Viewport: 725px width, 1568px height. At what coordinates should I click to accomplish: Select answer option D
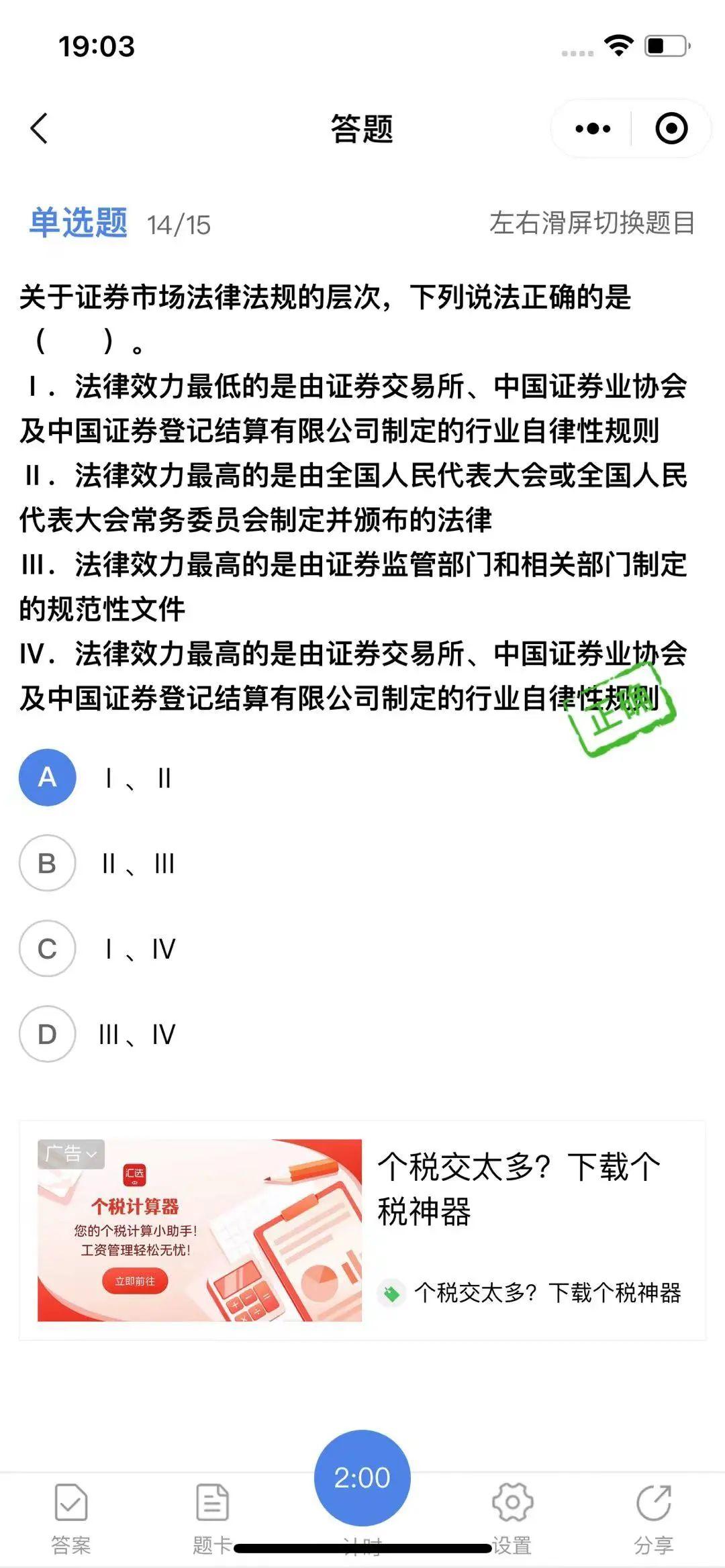(x=47, y=1034)
